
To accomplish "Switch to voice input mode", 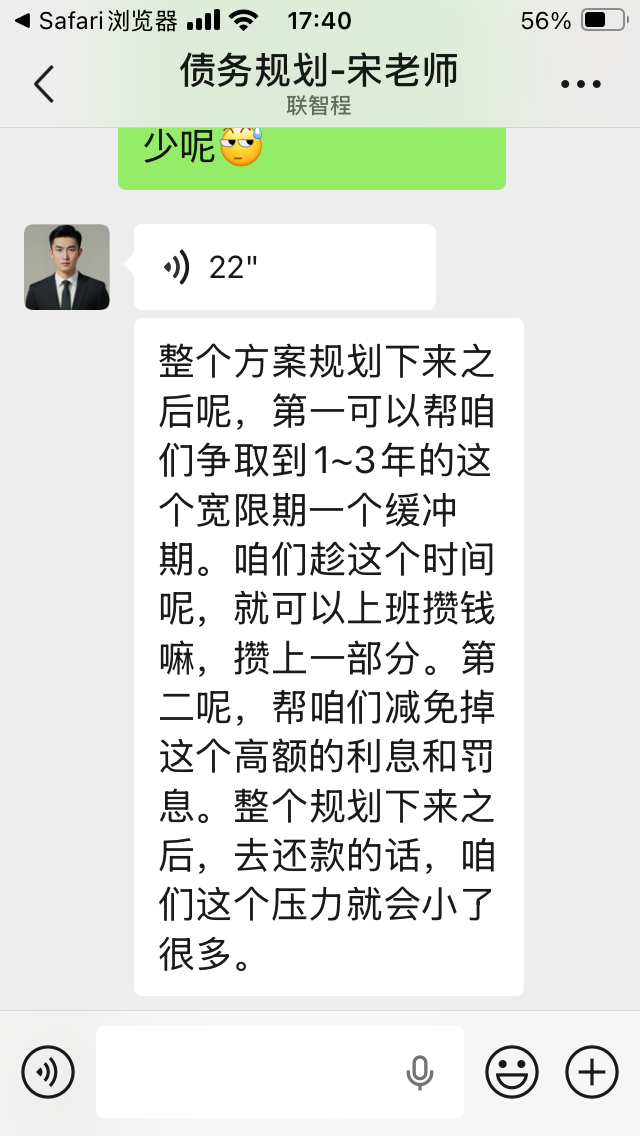I will click(x=47, y=1072).
